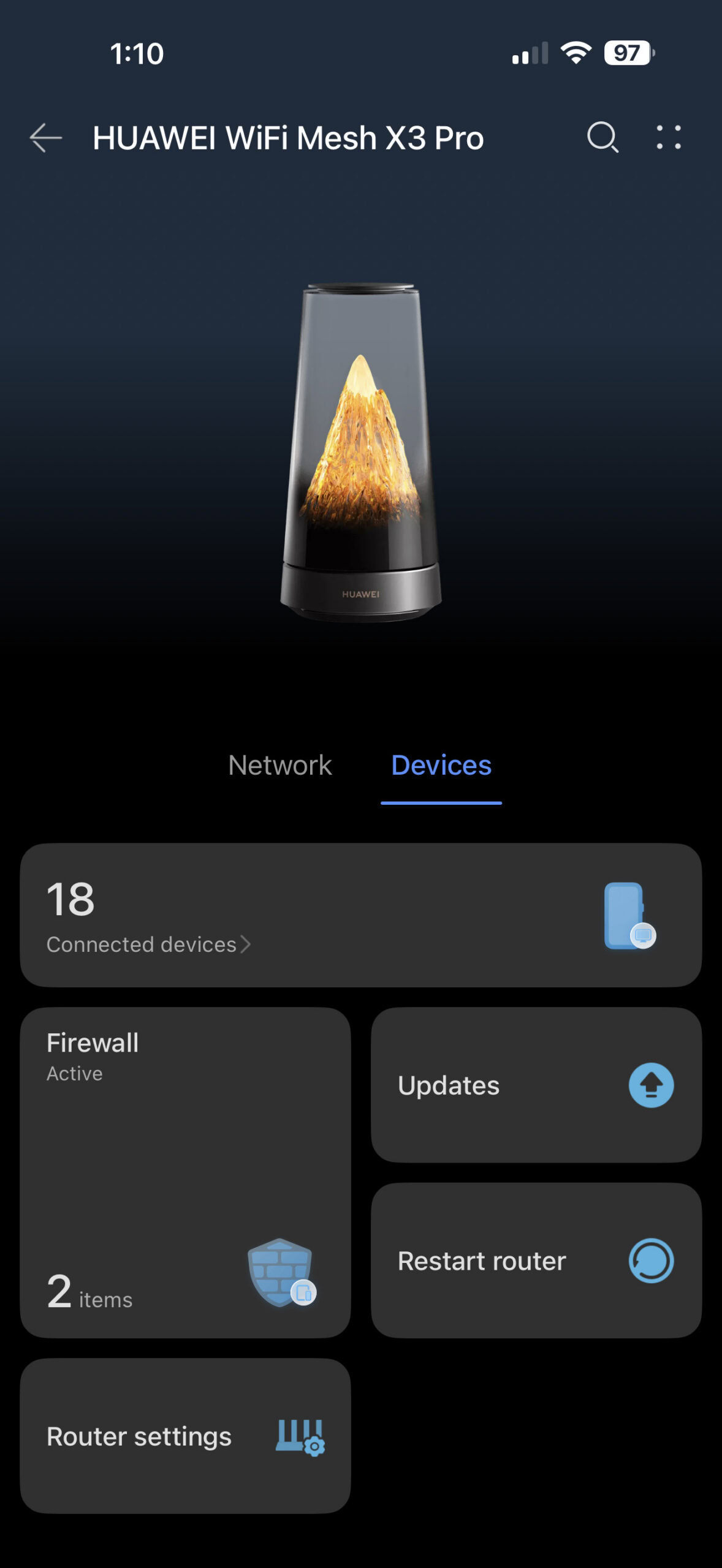Open the search icon in the top bar
The height and width of the screenshot is (1568, 722).
click(x=602, y=138)
